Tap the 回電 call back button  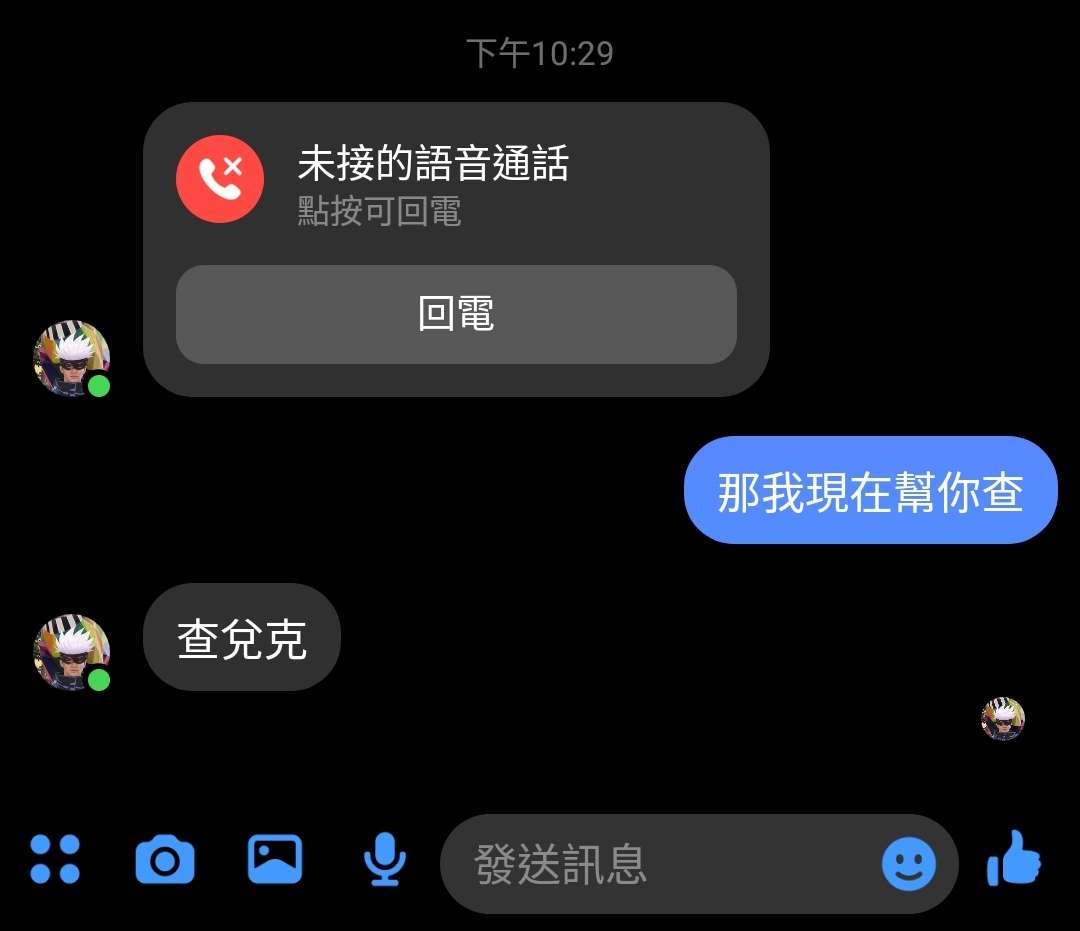tap(456, 314)
